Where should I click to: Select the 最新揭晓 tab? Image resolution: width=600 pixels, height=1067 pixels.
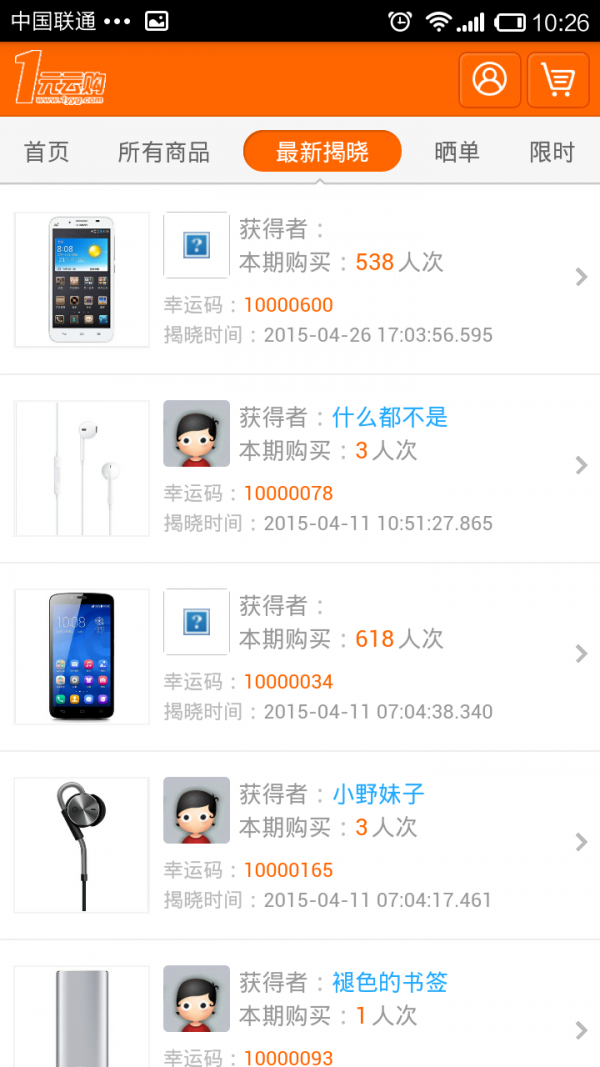point(322,152)
